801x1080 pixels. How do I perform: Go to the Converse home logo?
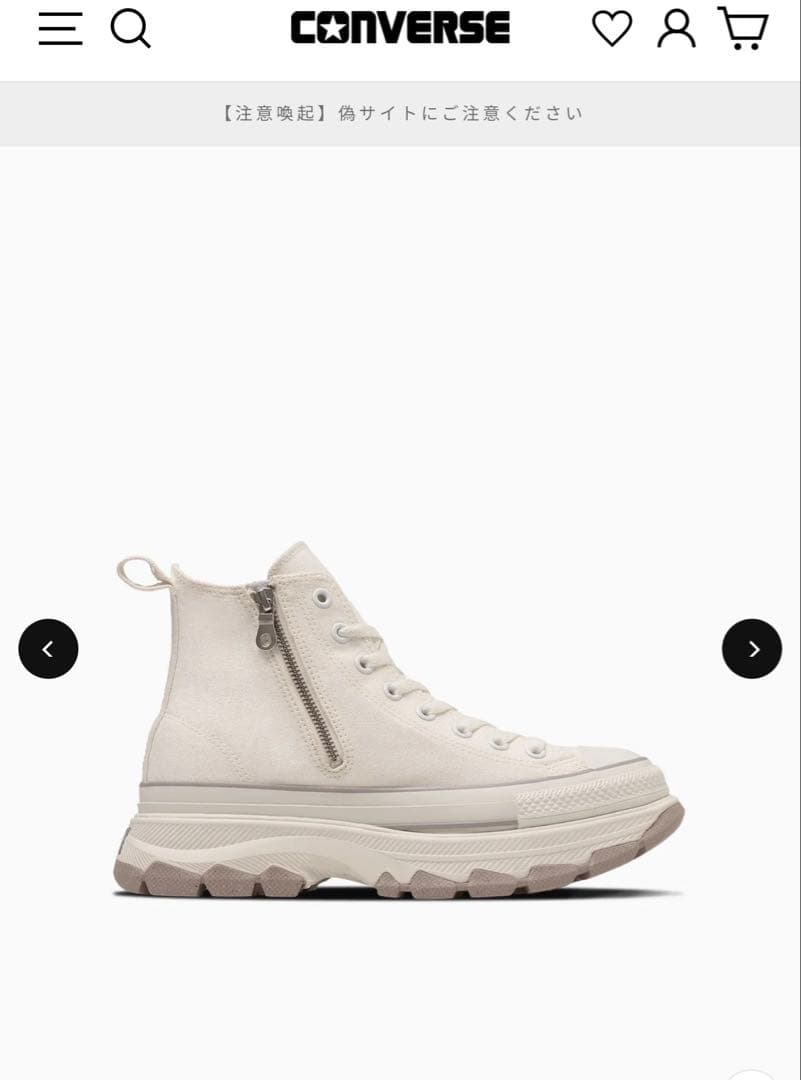400,28
